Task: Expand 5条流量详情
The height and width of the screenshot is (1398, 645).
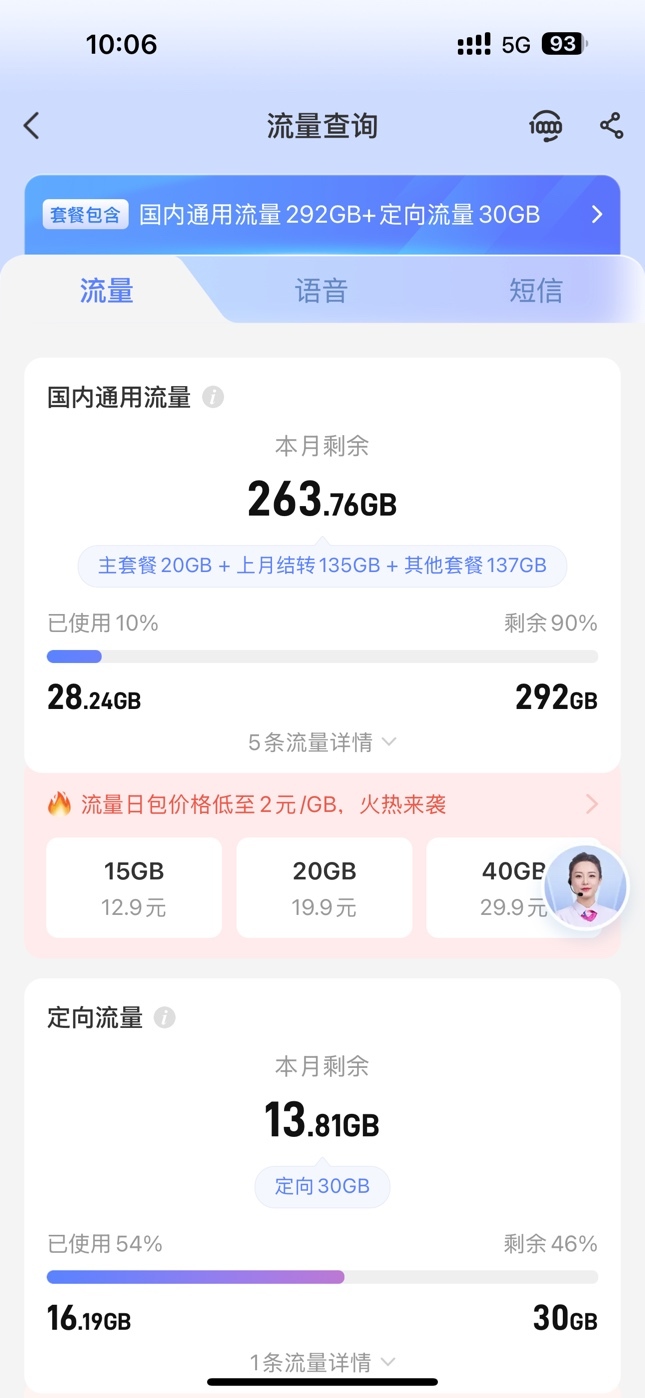Action: [322, 742]
